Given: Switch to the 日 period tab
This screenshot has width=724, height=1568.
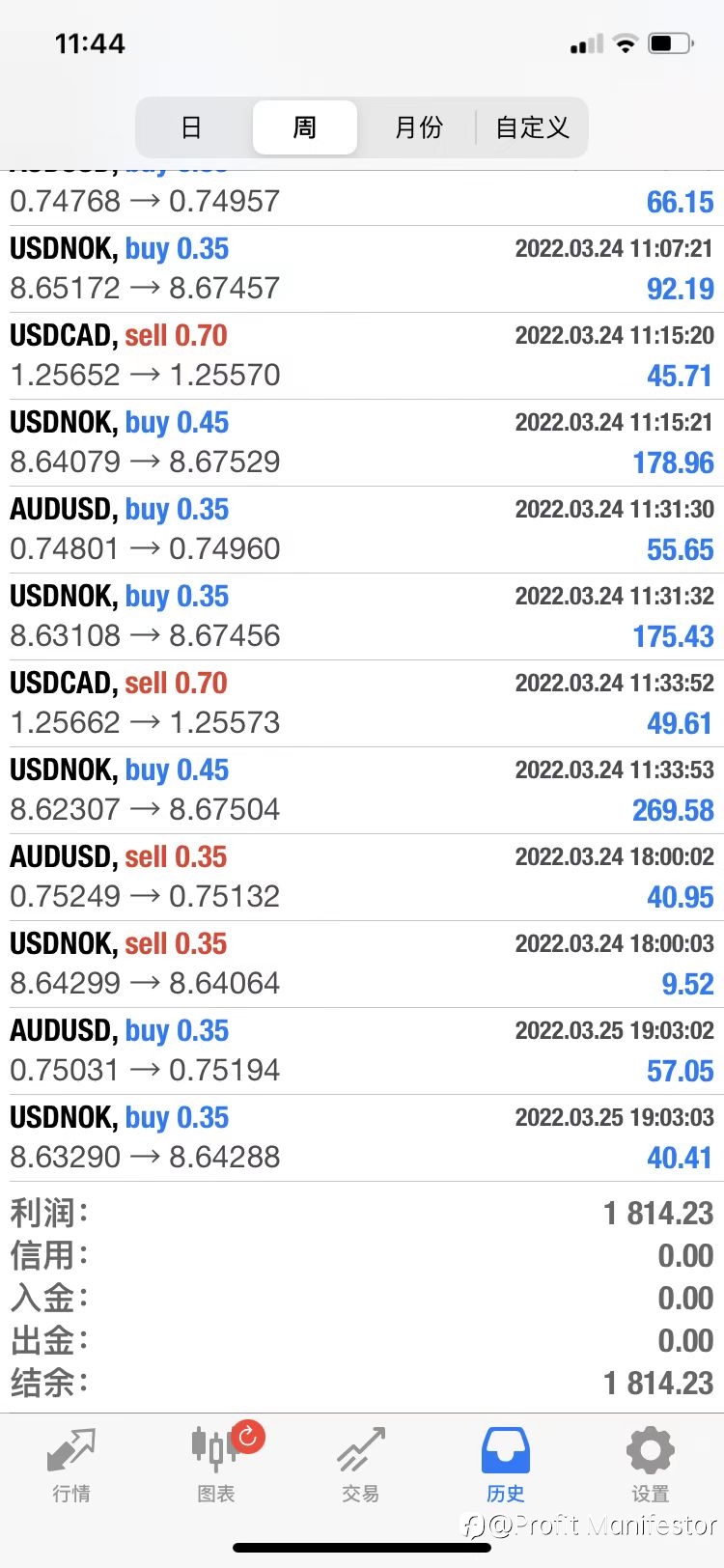Looking at the screenshot, I should [192, 127].
